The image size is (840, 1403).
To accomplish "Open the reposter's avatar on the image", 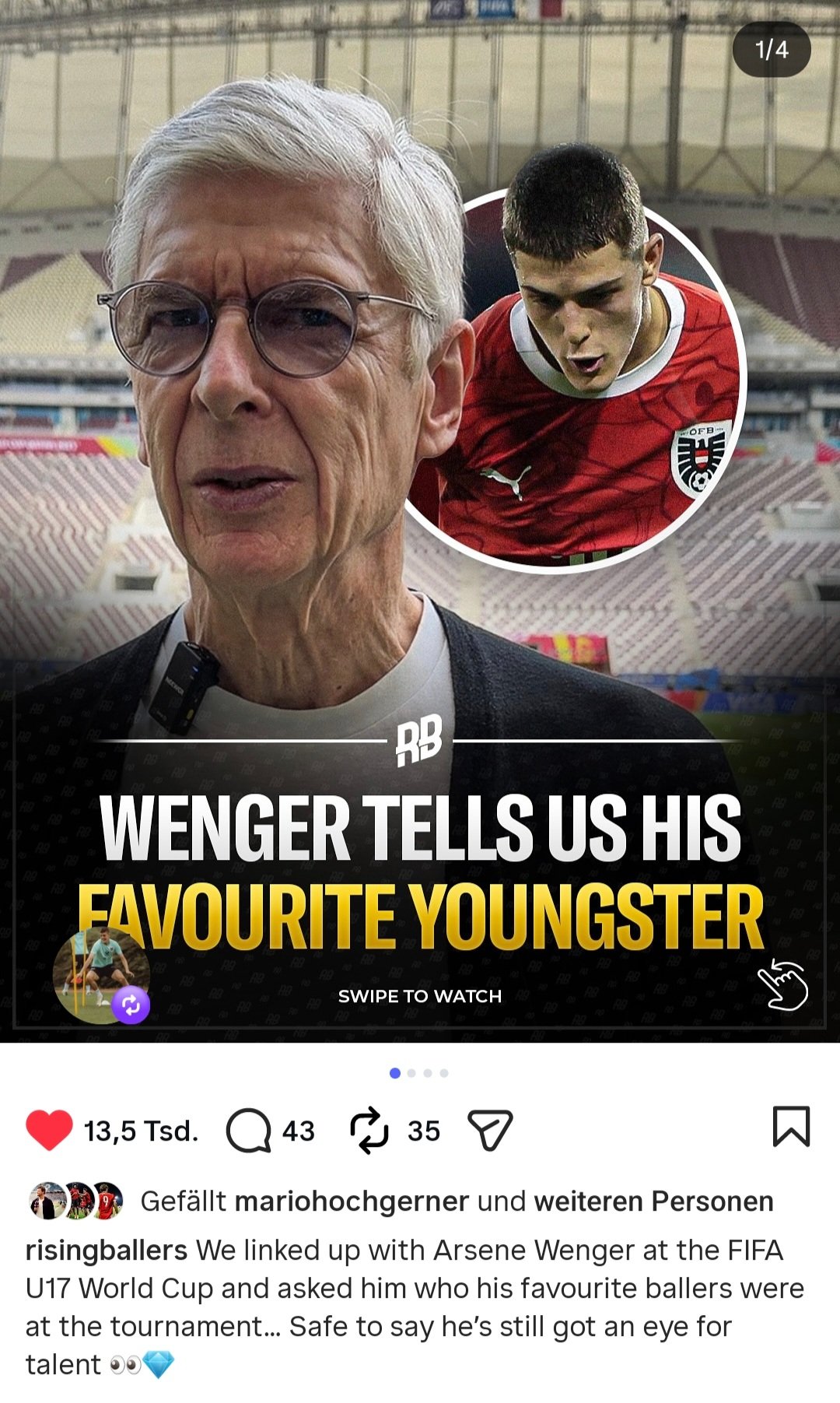I will pos(100,975).
